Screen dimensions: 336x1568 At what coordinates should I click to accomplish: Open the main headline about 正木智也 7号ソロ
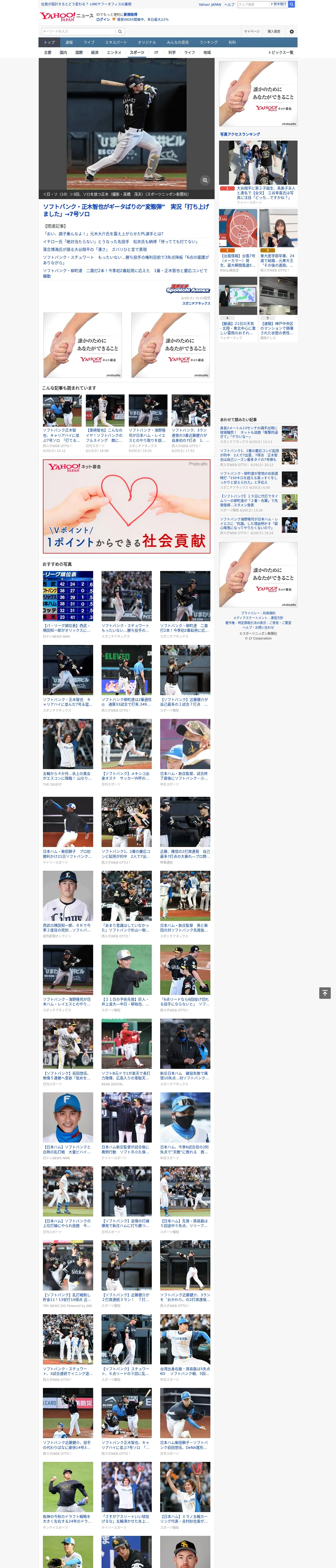(x=126, y=211)
